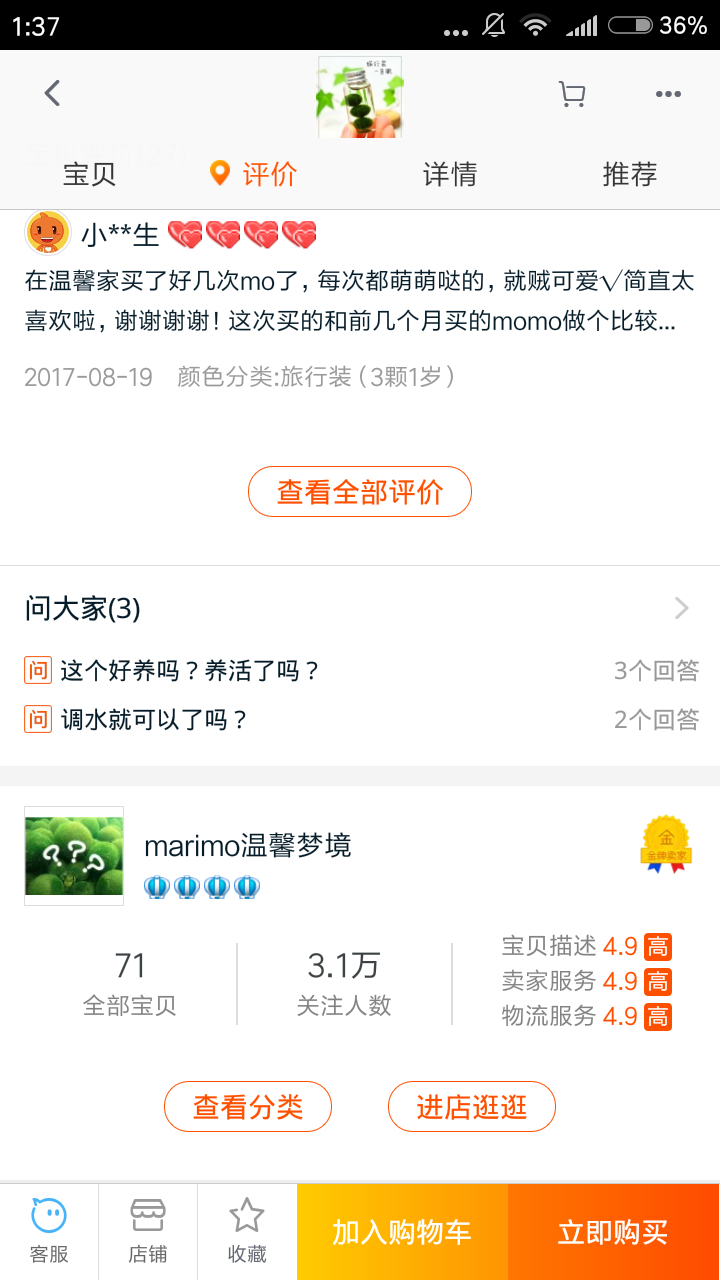Open question 调水就可以了吗？
720x1280 pixels.
[155, 720]
